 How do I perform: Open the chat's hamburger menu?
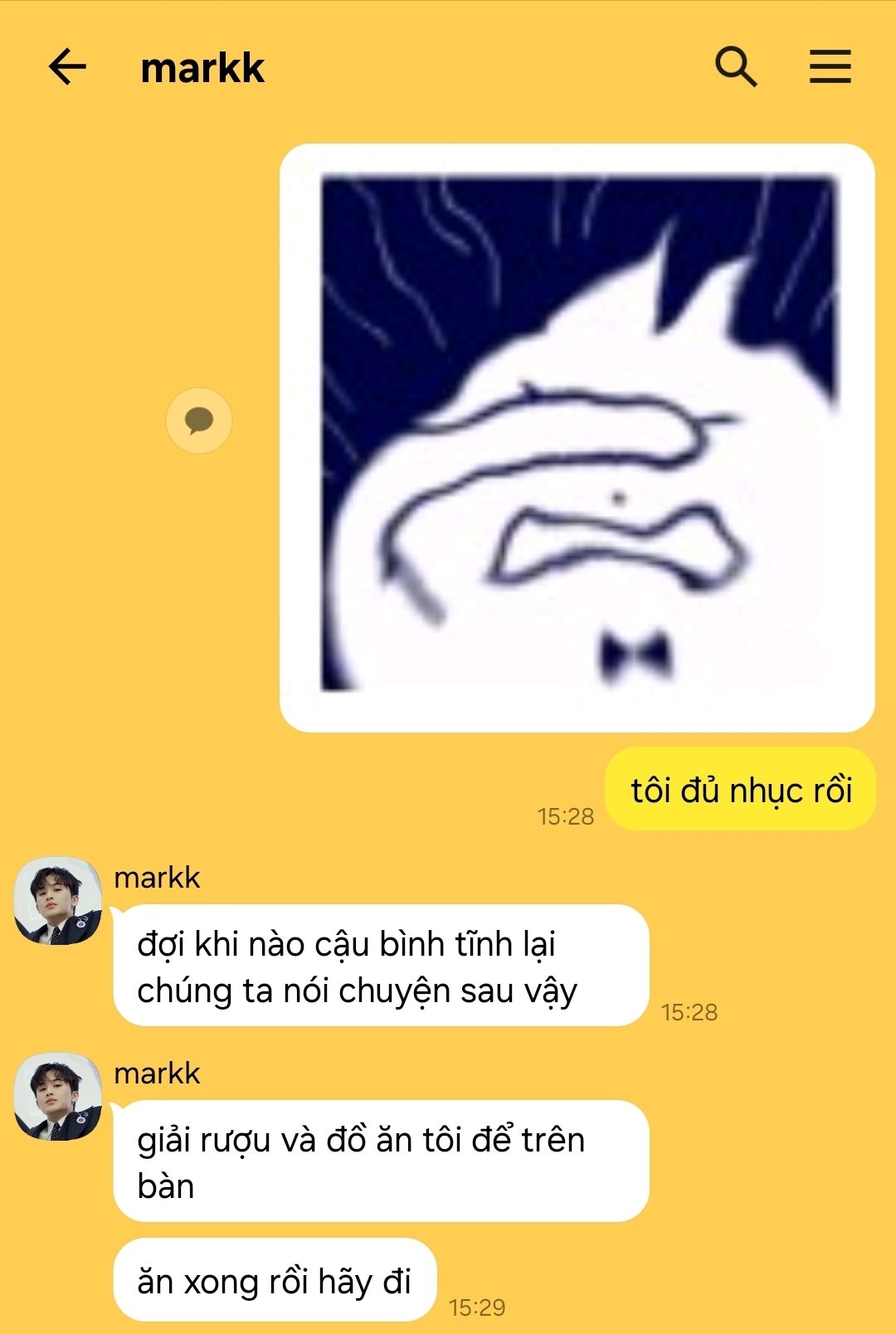coord(830,67)
